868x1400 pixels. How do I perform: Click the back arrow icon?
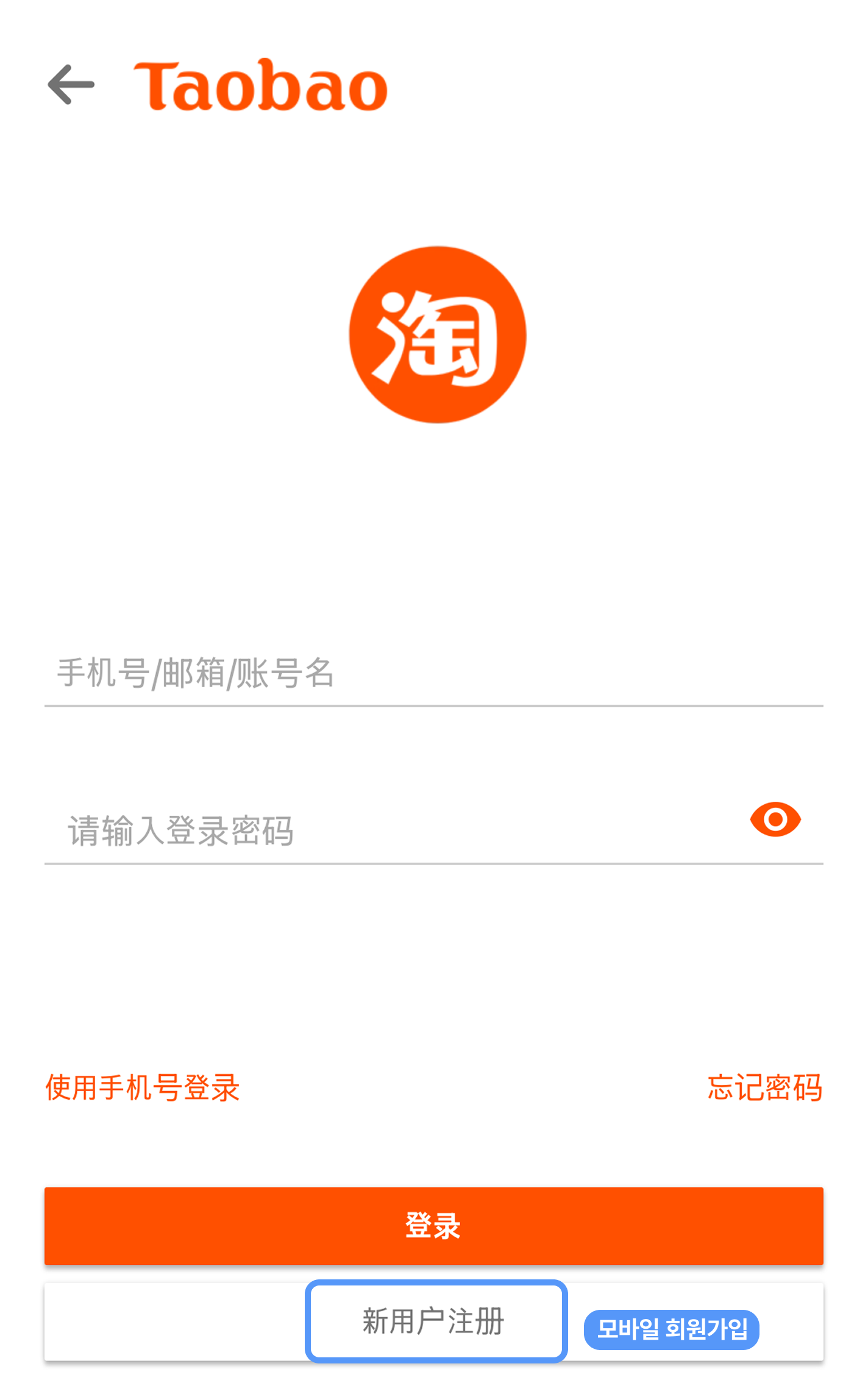(x=69, y=85)
